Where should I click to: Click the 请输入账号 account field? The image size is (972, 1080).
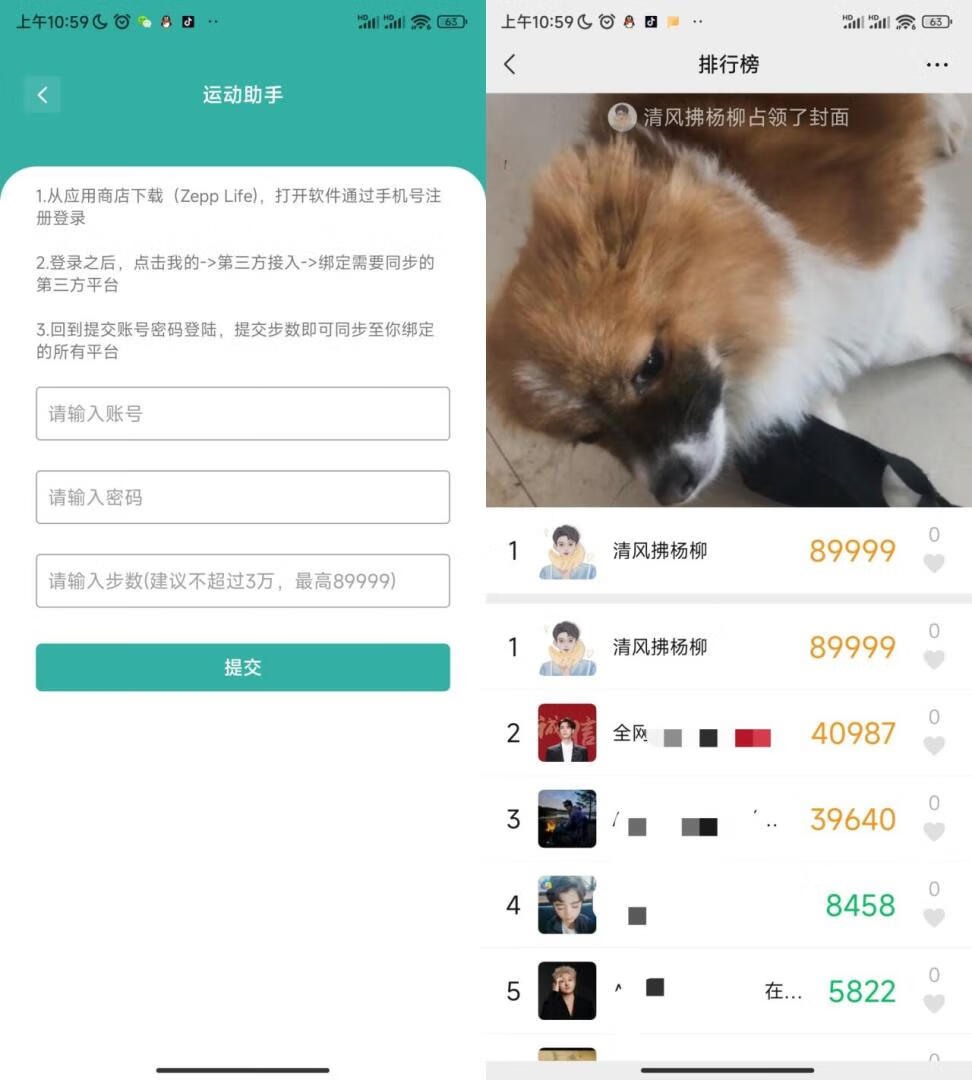[243, 414]
